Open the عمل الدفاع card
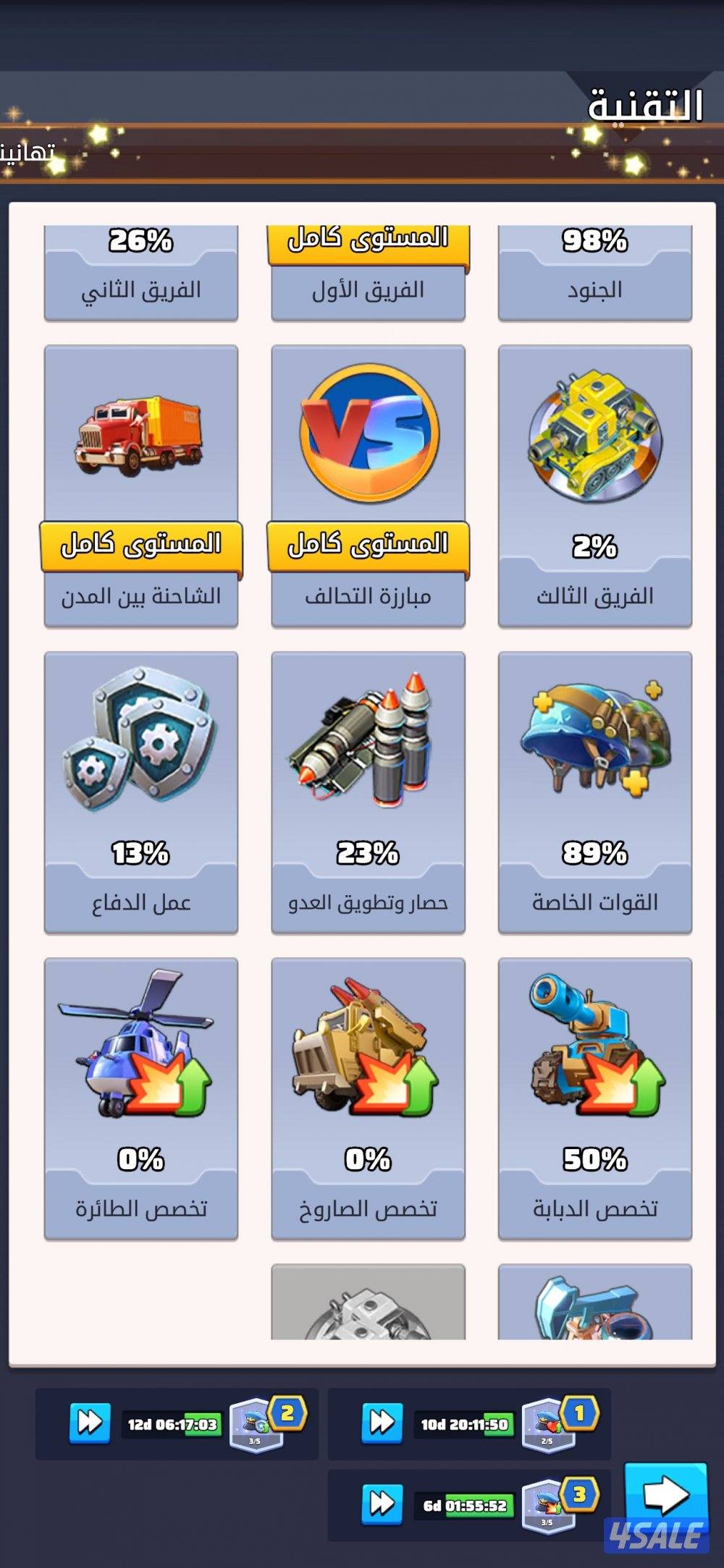Screen dimensions: 724x1568 (141, 792)
